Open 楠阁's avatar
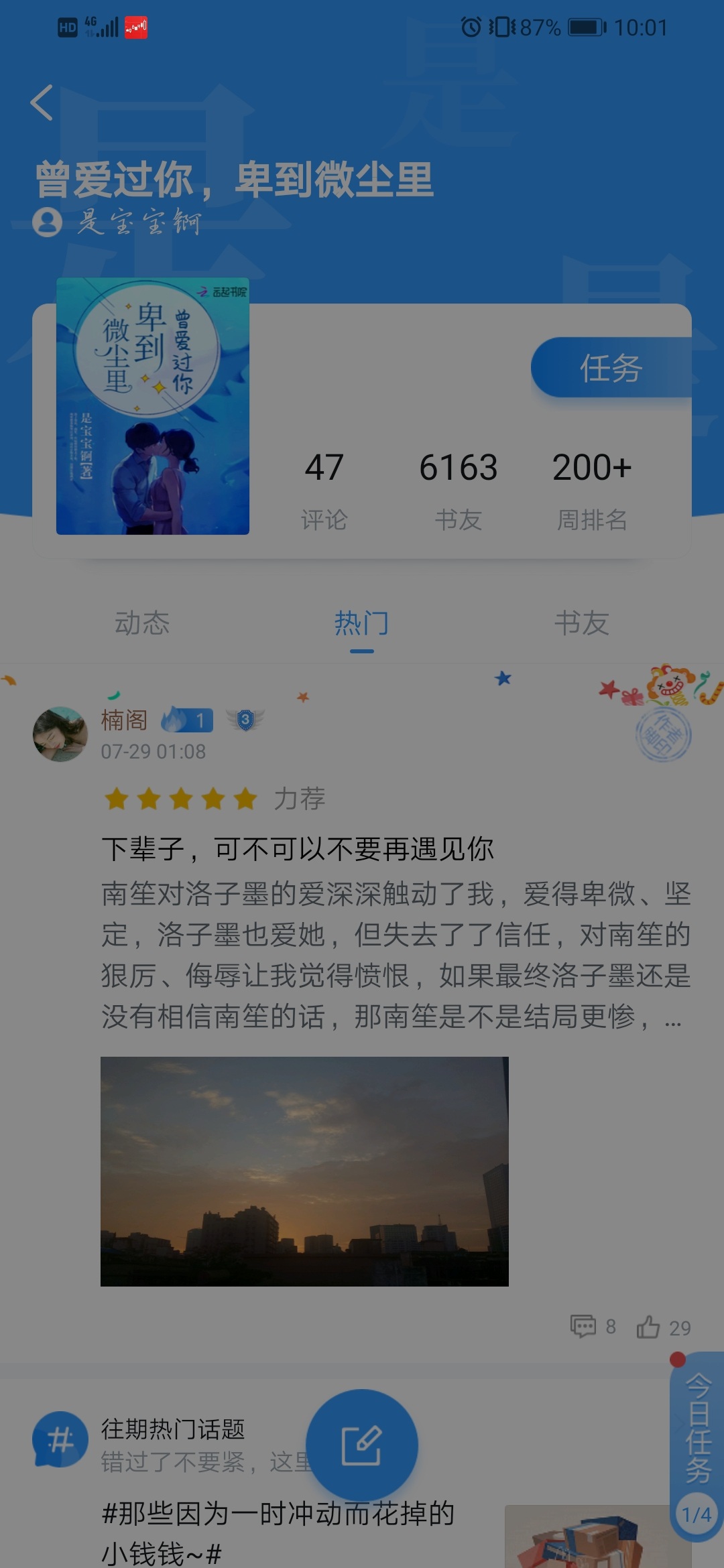The image size is (724, 1568). coord(60,734)
